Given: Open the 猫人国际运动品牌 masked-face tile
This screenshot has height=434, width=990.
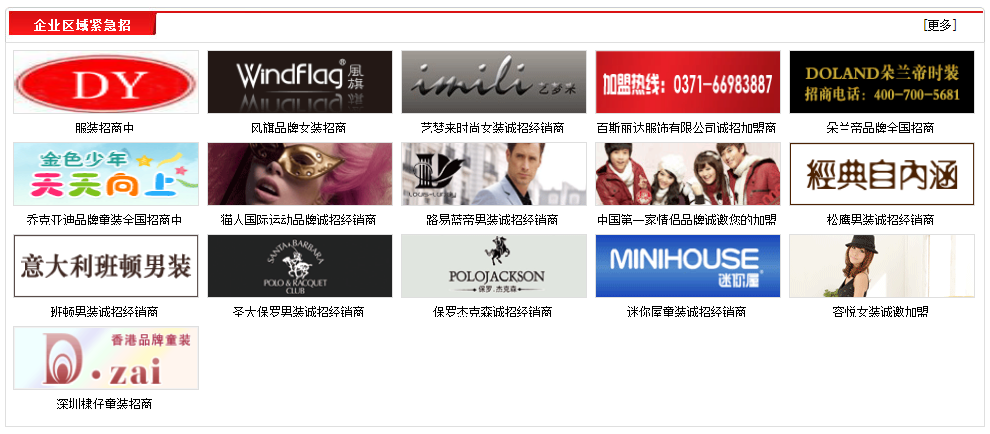Looking at the screenshot, I should point(300,174).
